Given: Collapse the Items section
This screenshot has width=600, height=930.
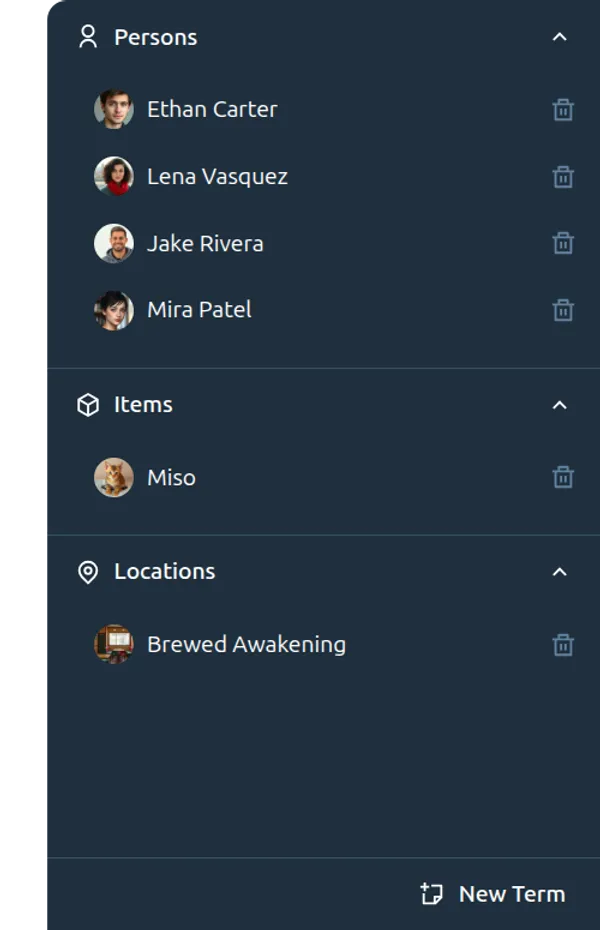Looking at the screenshot, I should coord(559,405).
